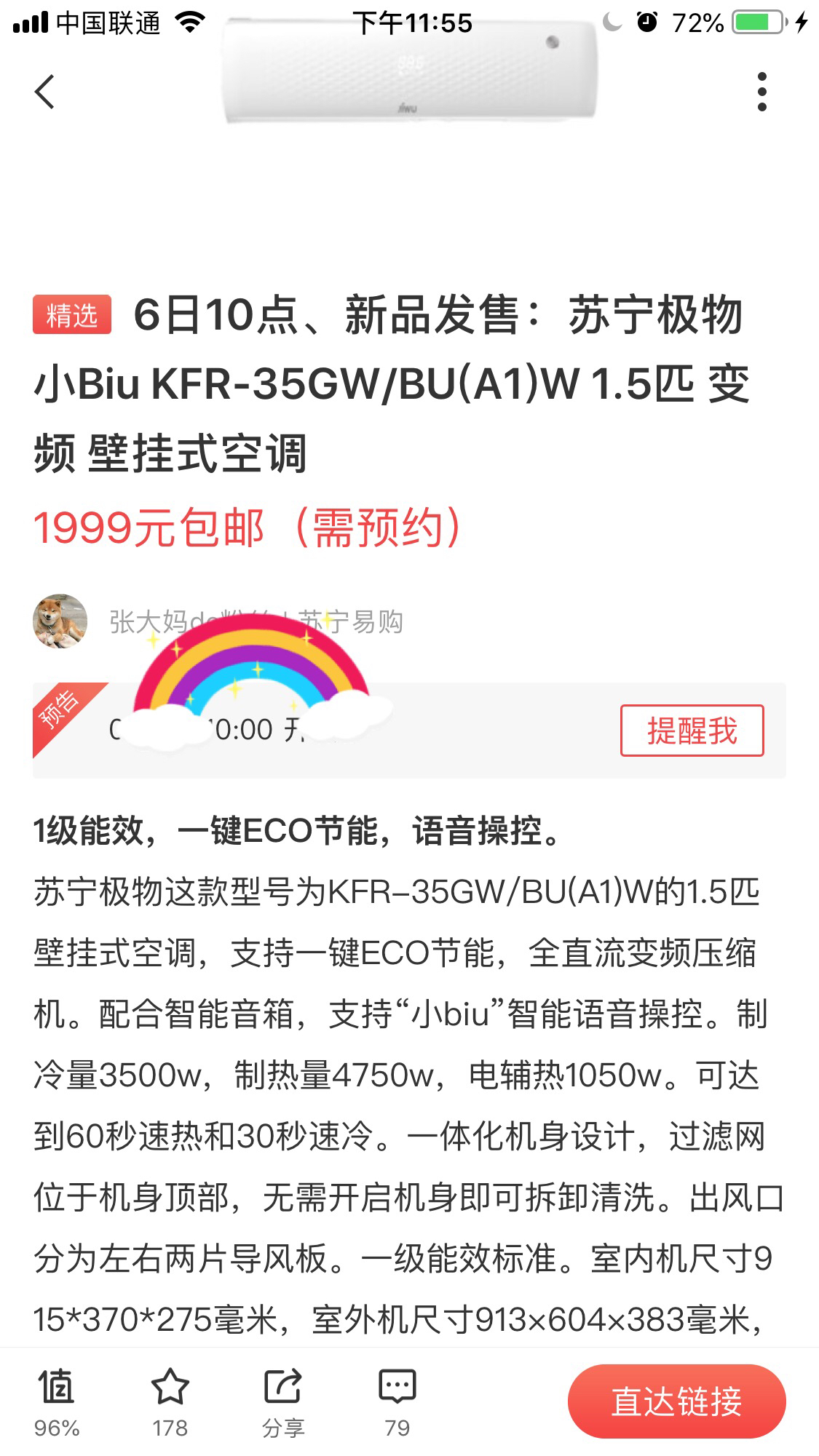Favorite this deal with the star
This screenshot has width=819, height=1456.
(170, 1402)
